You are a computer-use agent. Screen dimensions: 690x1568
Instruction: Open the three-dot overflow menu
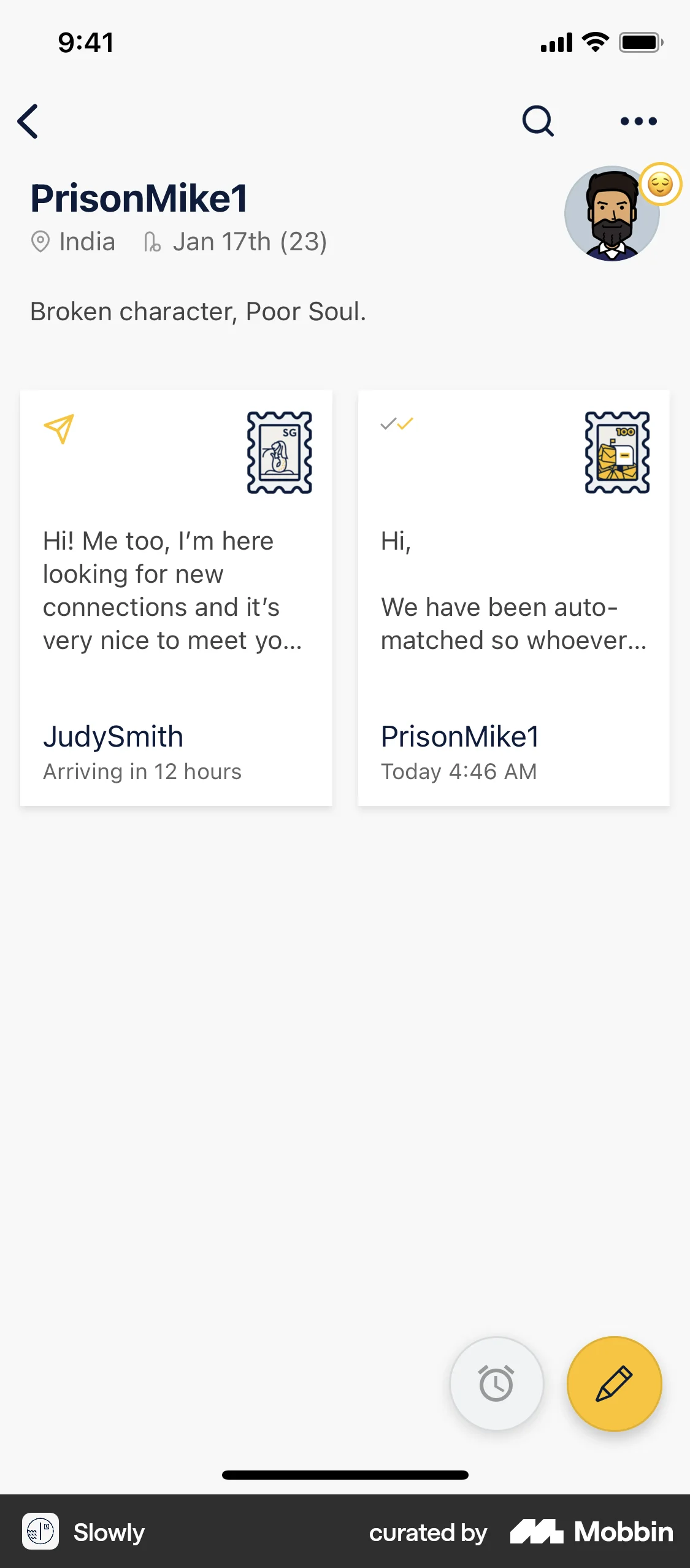pyautogui.click(x=638, y=121)
